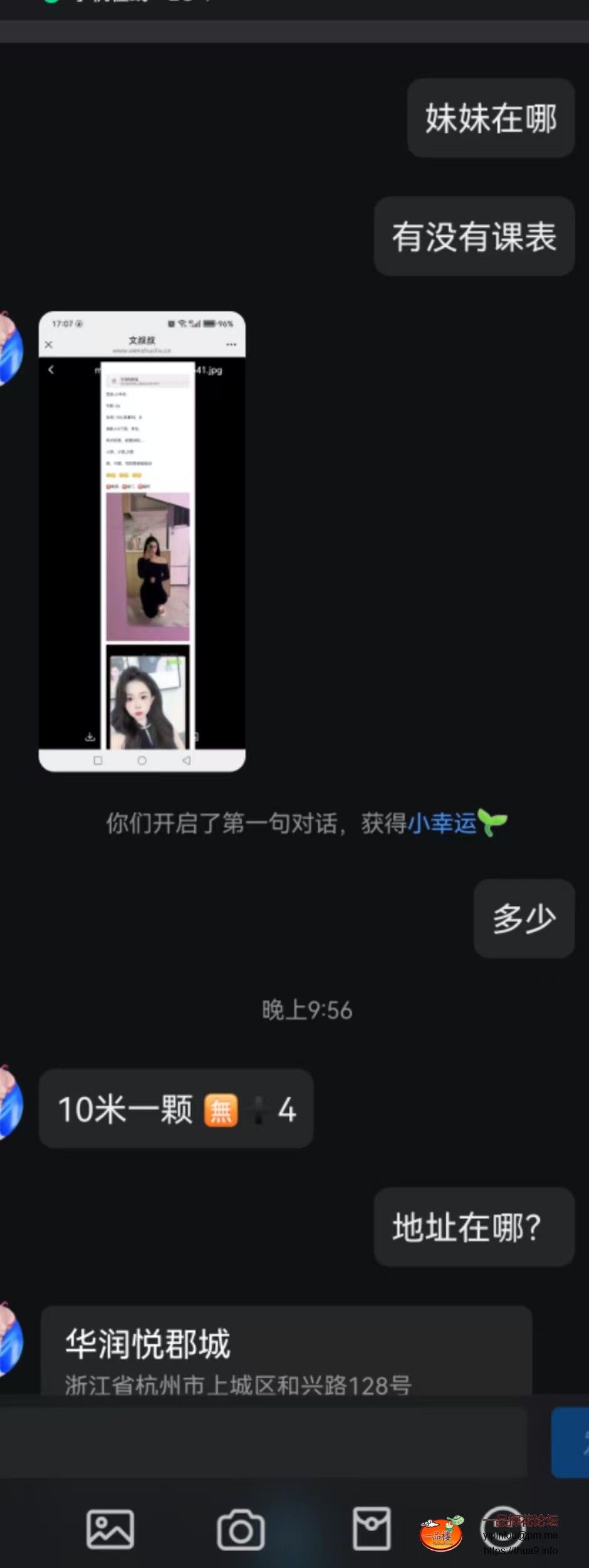This screenshot has width=589, height=1568.
Task: Open the 华润悦郡城 location card
Action: click(x=286, y=1353)
